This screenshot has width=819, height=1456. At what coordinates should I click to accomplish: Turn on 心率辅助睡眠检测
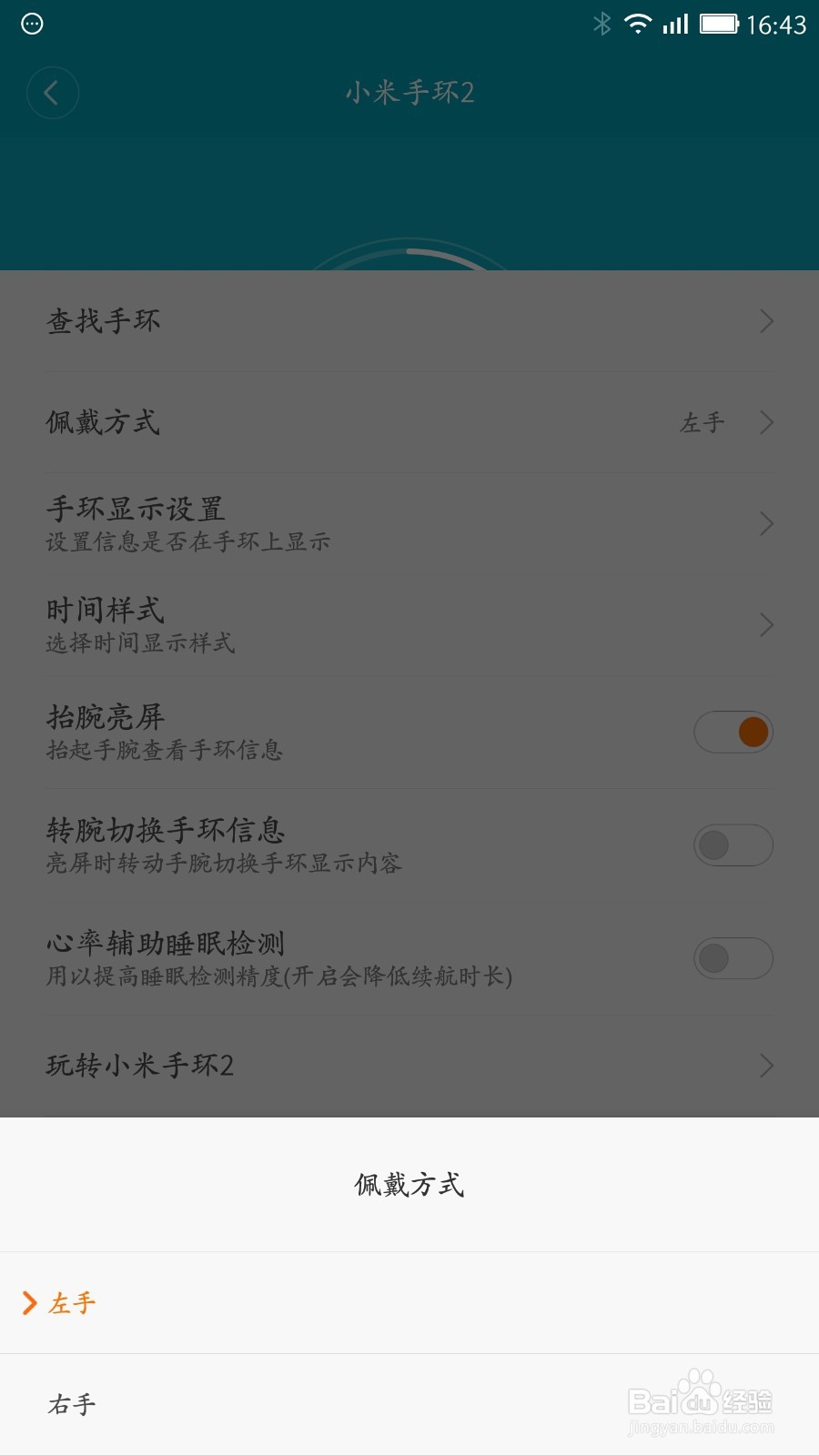click(x=734, y=958)
